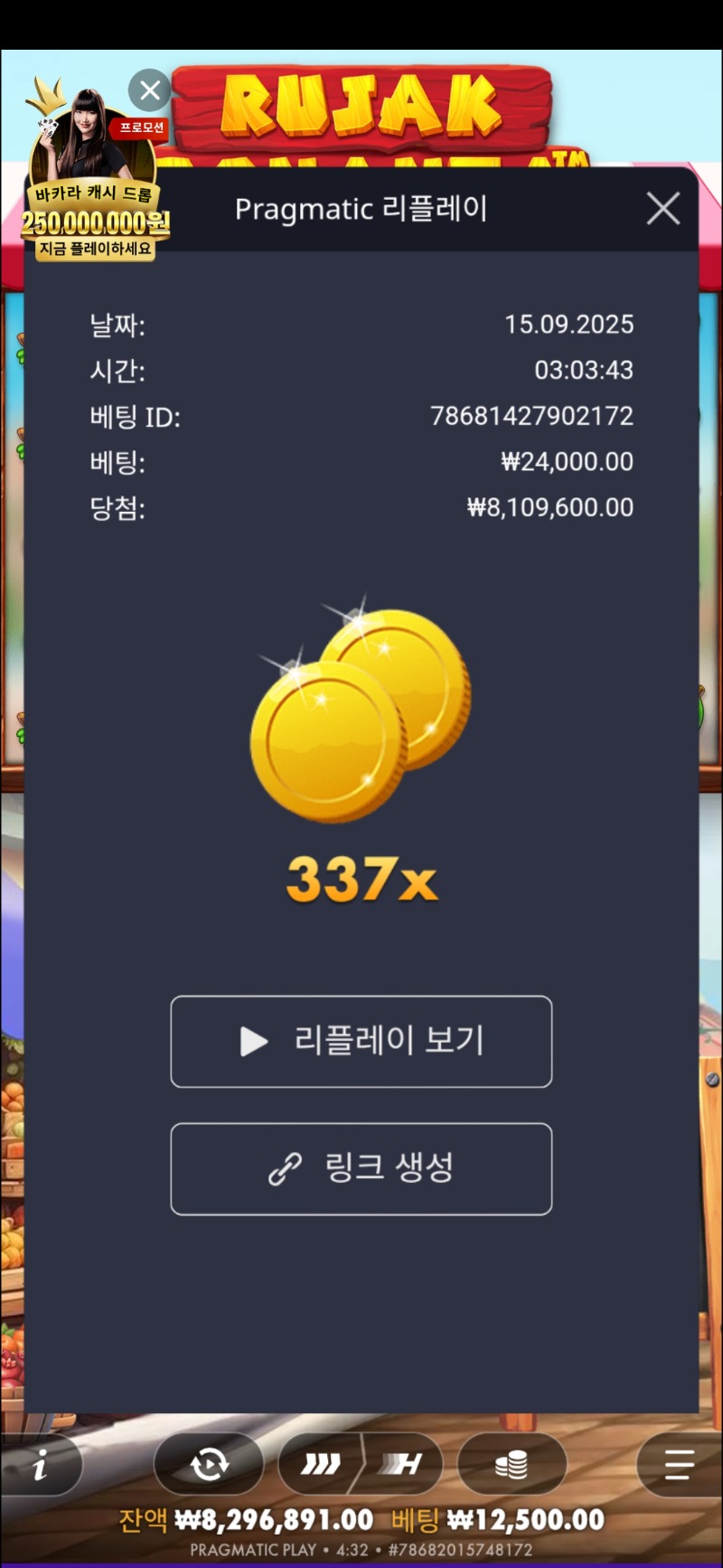Generate a share link with 링크 생성
723x1568 pixels.
[361, 1168]
